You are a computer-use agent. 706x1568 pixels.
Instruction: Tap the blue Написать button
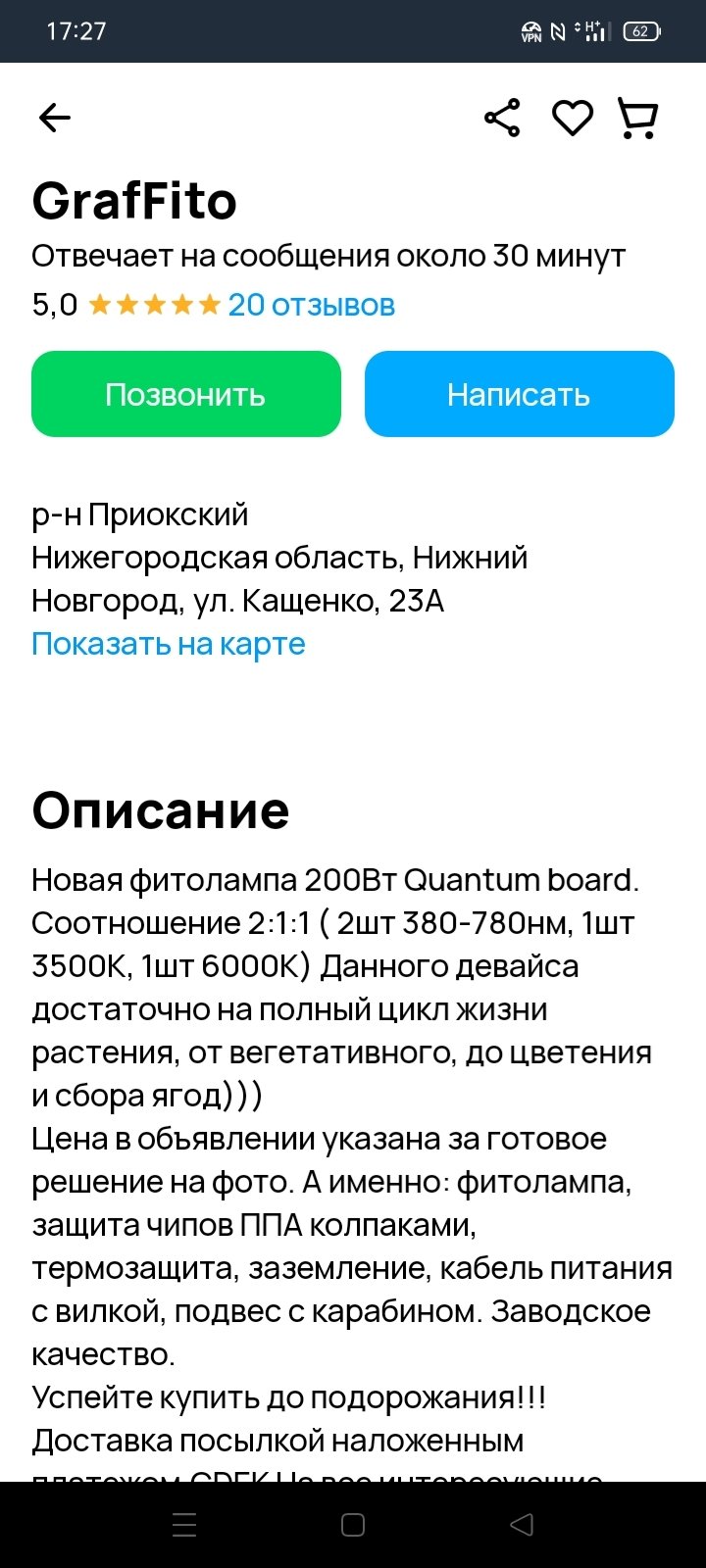click(x=520, y=394)
